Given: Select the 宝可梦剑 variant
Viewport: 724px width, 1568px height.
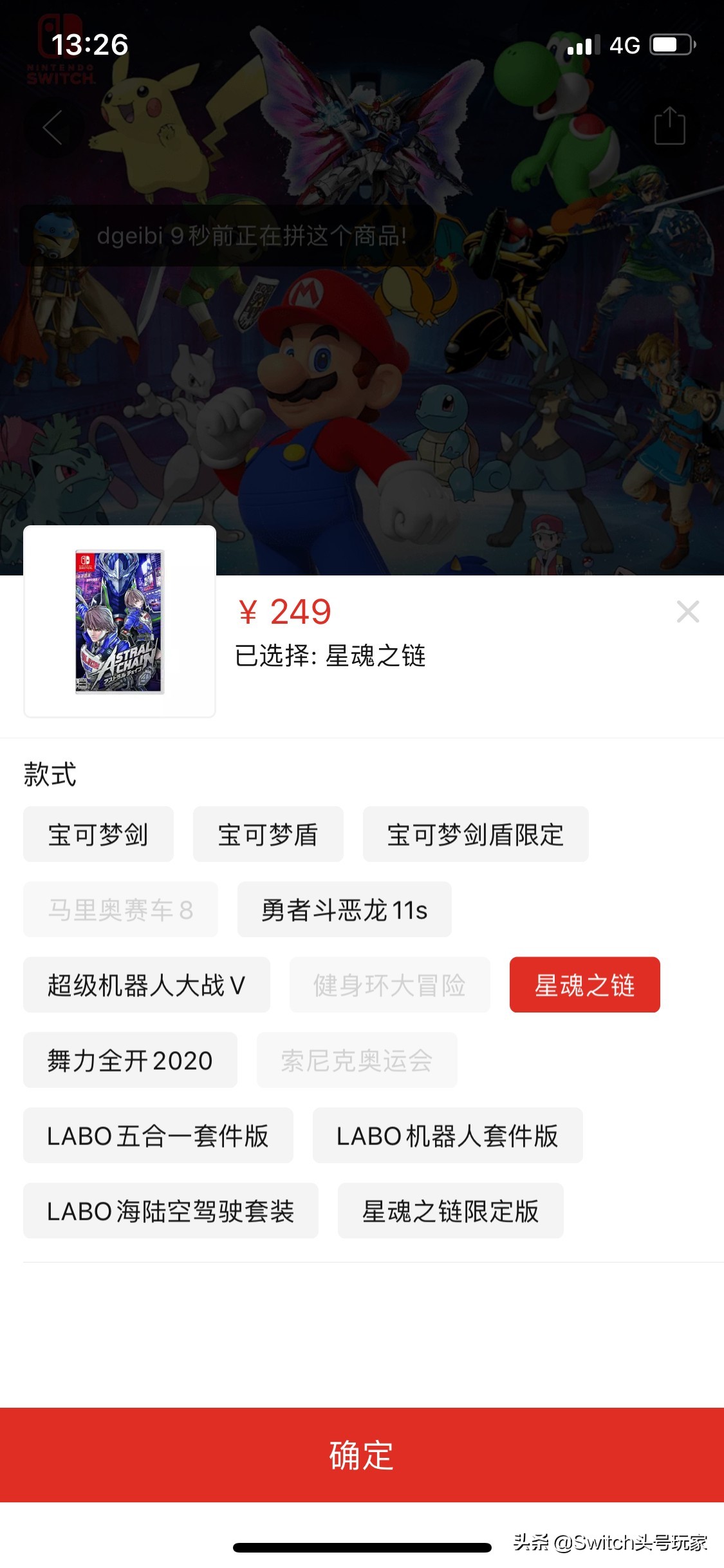Looking at the screenshot, I should tap(98, 834).
